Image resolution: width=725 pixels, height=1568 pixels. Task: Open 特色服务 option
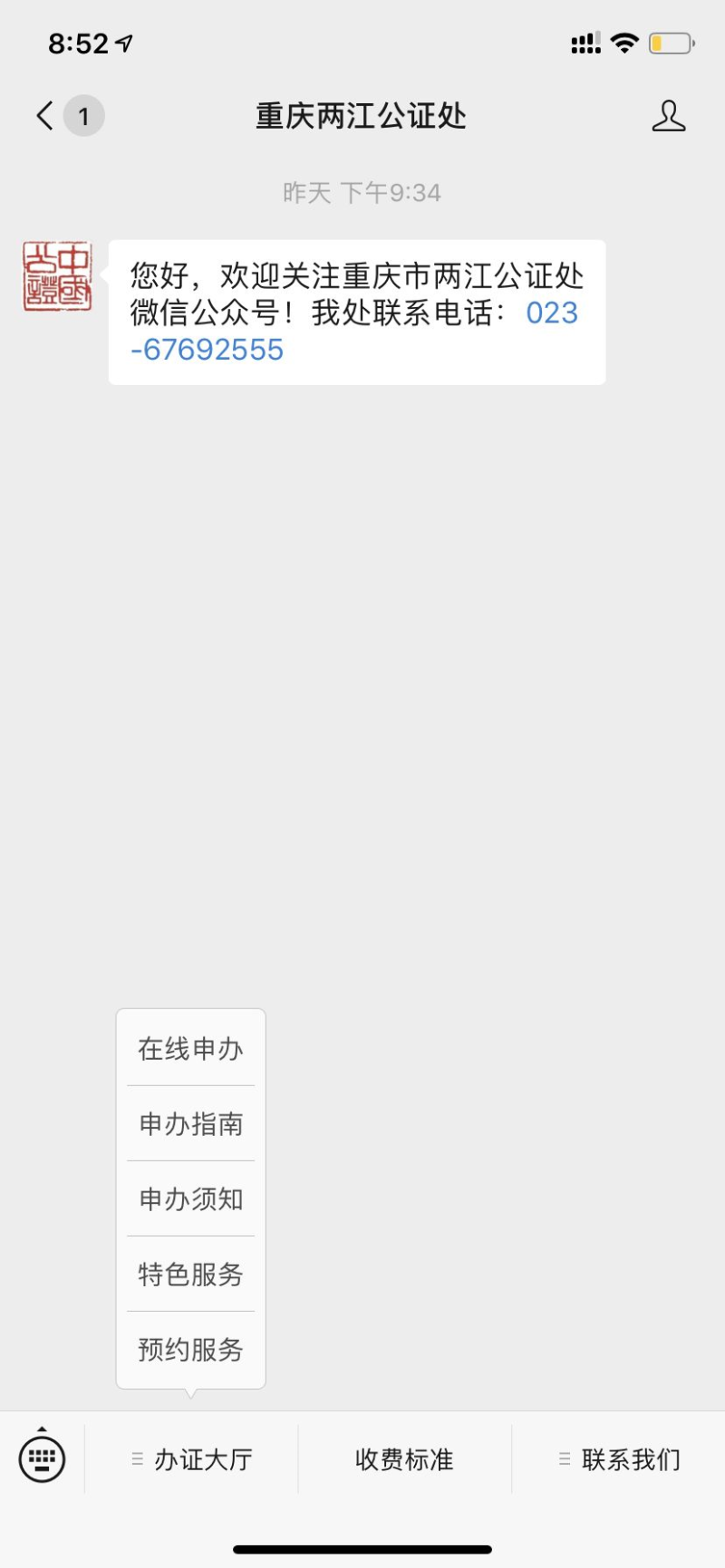coord(190,1274)
